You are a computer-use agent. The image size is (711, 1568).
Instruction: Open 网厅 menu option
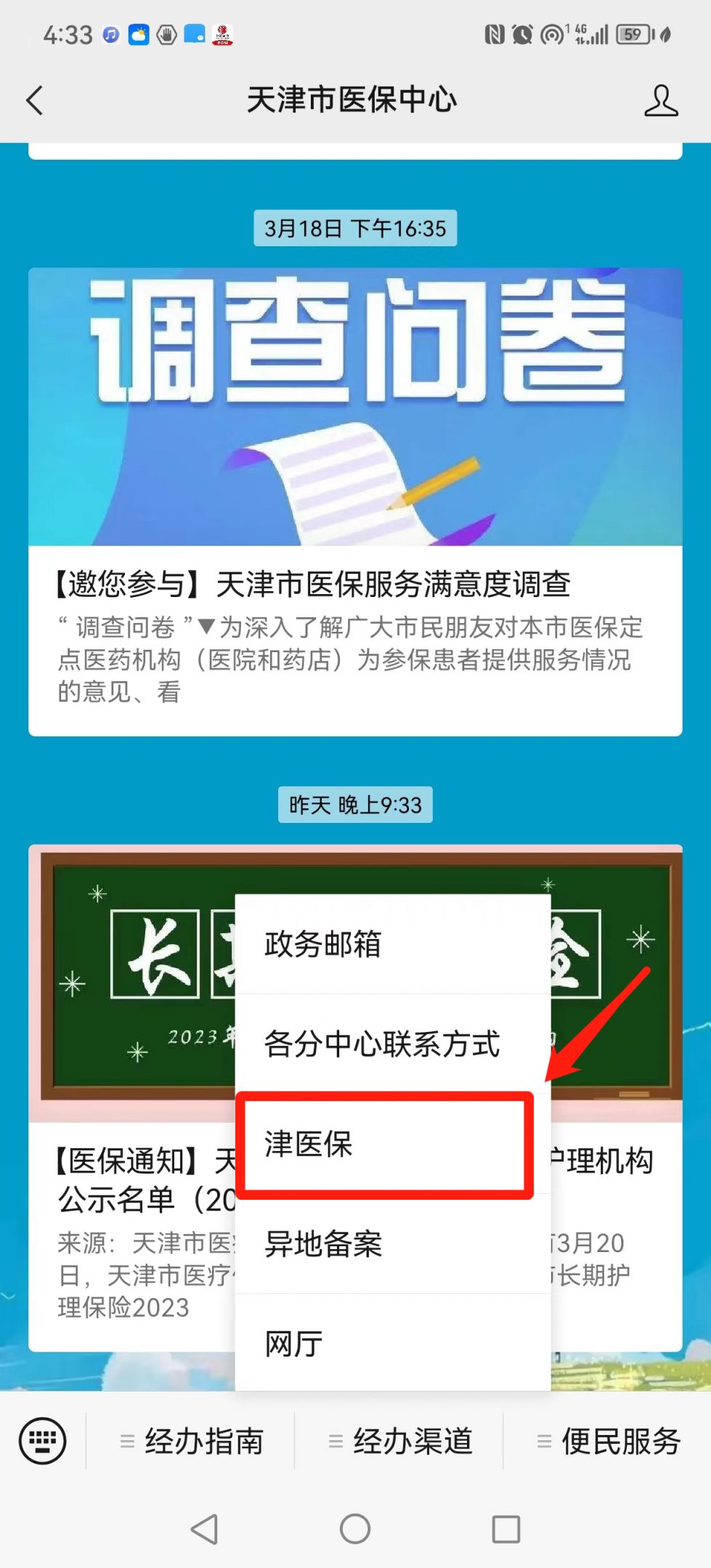pos(392,1344)
